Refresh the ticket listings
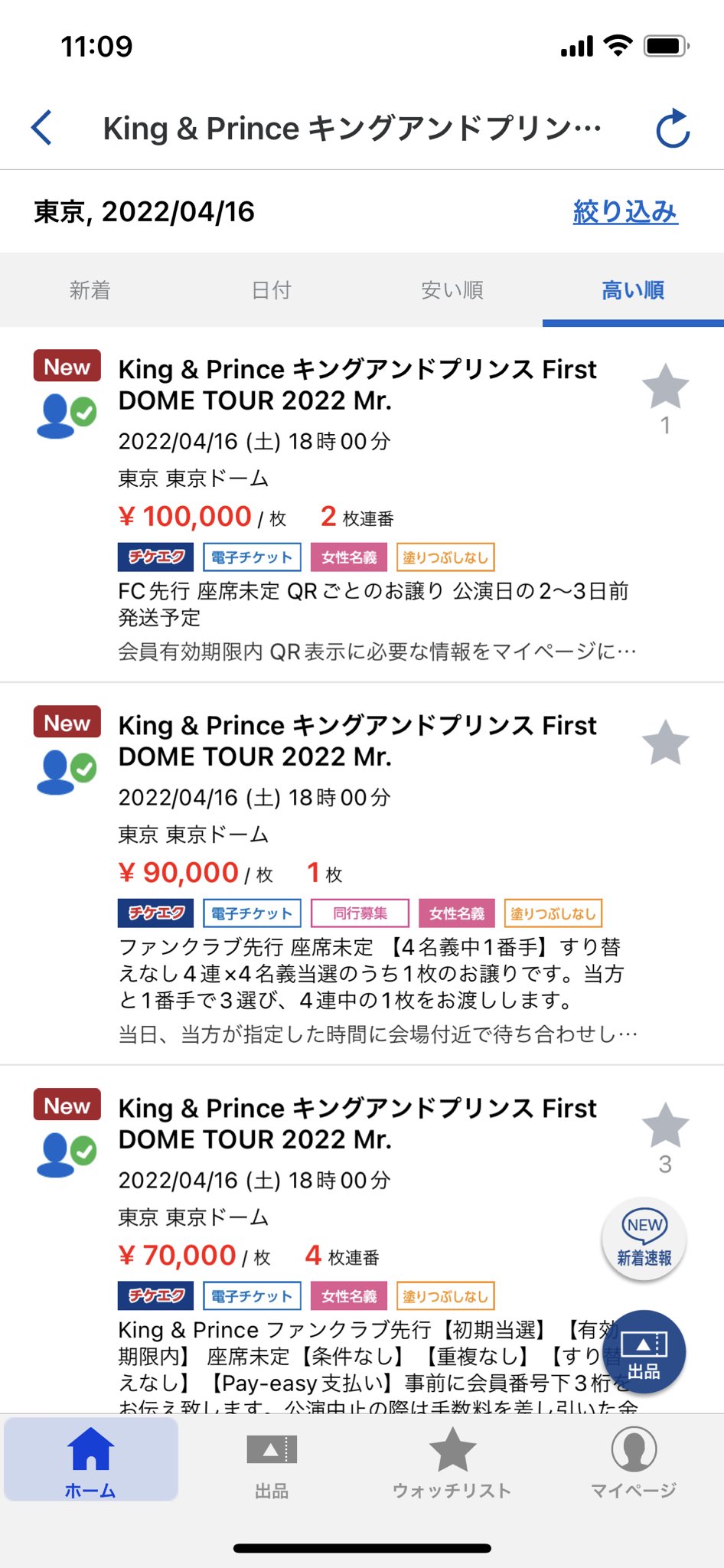 coord(673,128)
